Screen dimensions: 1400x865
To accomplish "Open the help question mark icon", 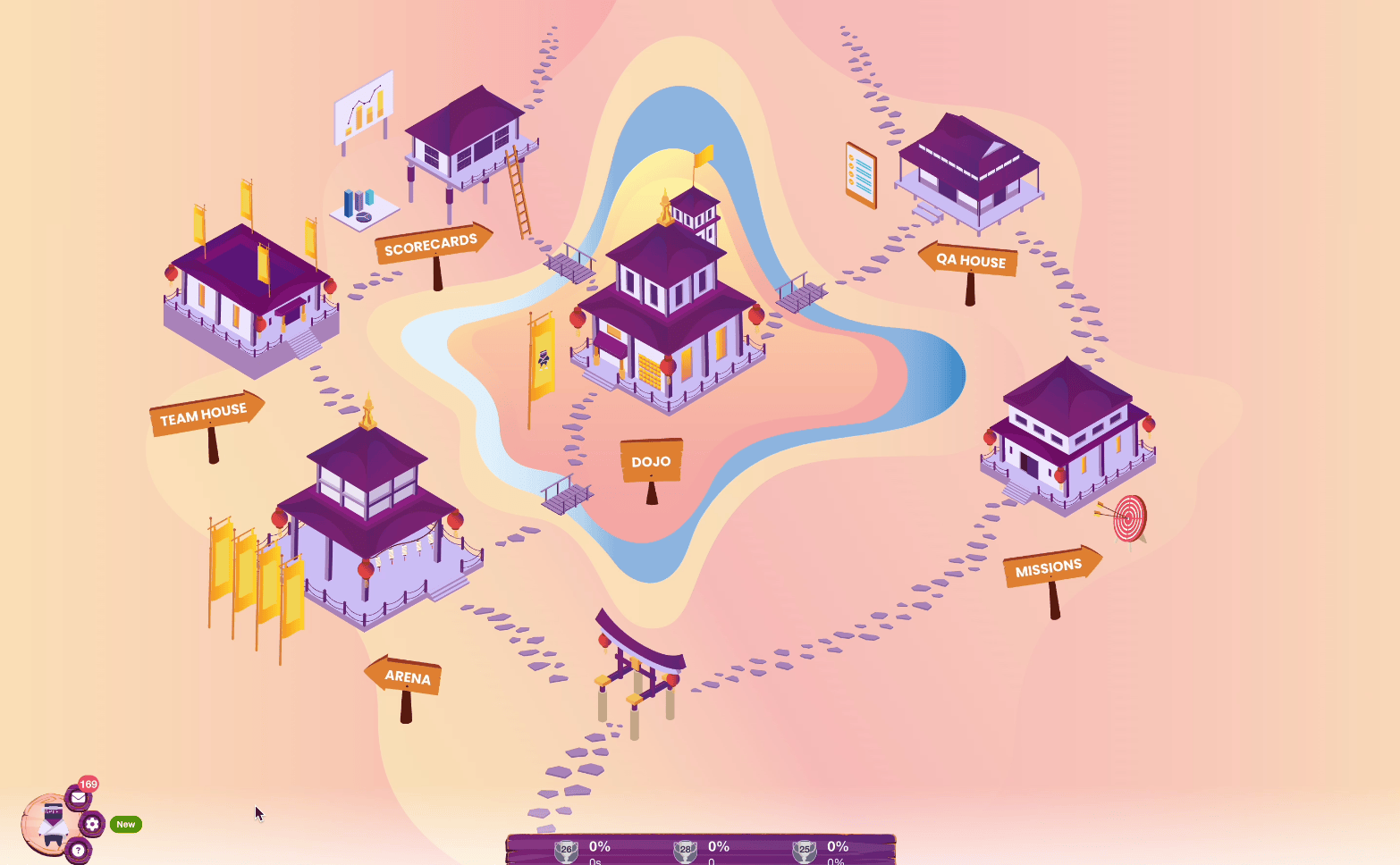I will click(x=78, y=850).
